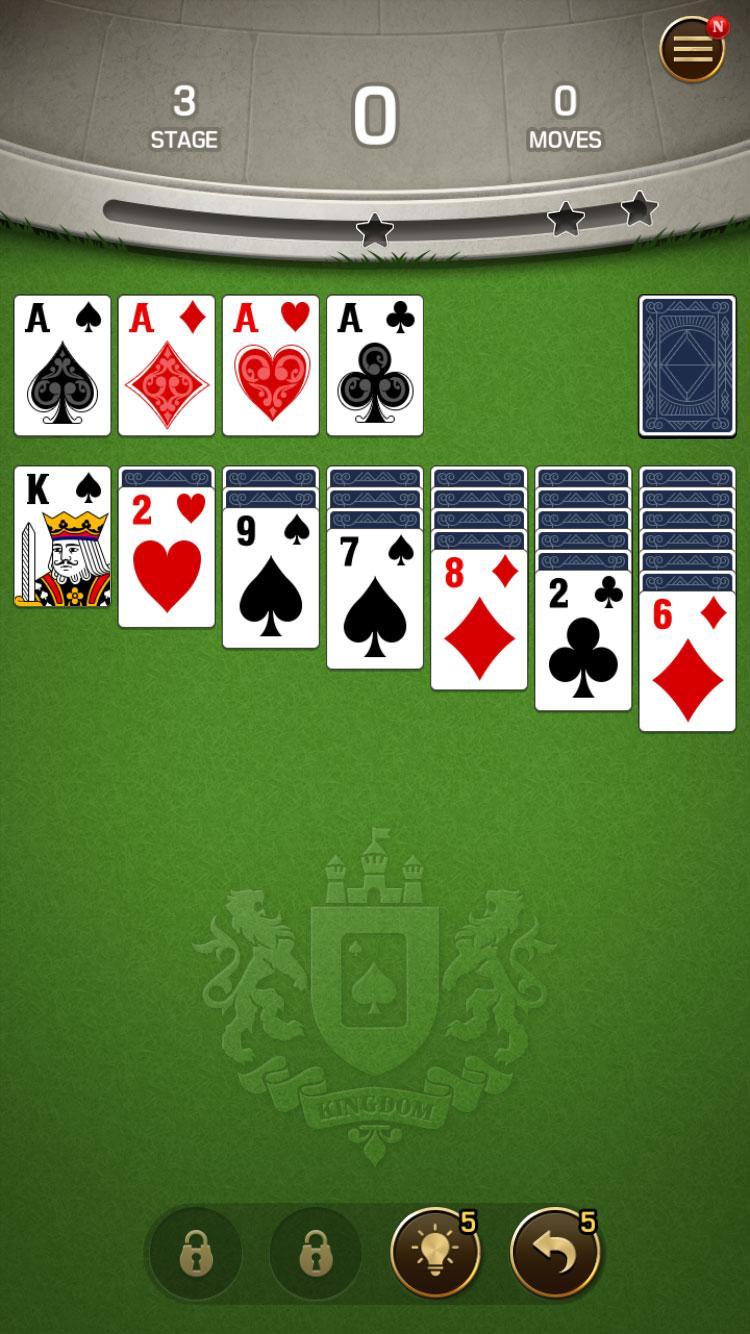The height and width of the screenshot is (1334, 750).
Task: Select the Ace of Diamonds foundation
Action: (x=166, y=366)
